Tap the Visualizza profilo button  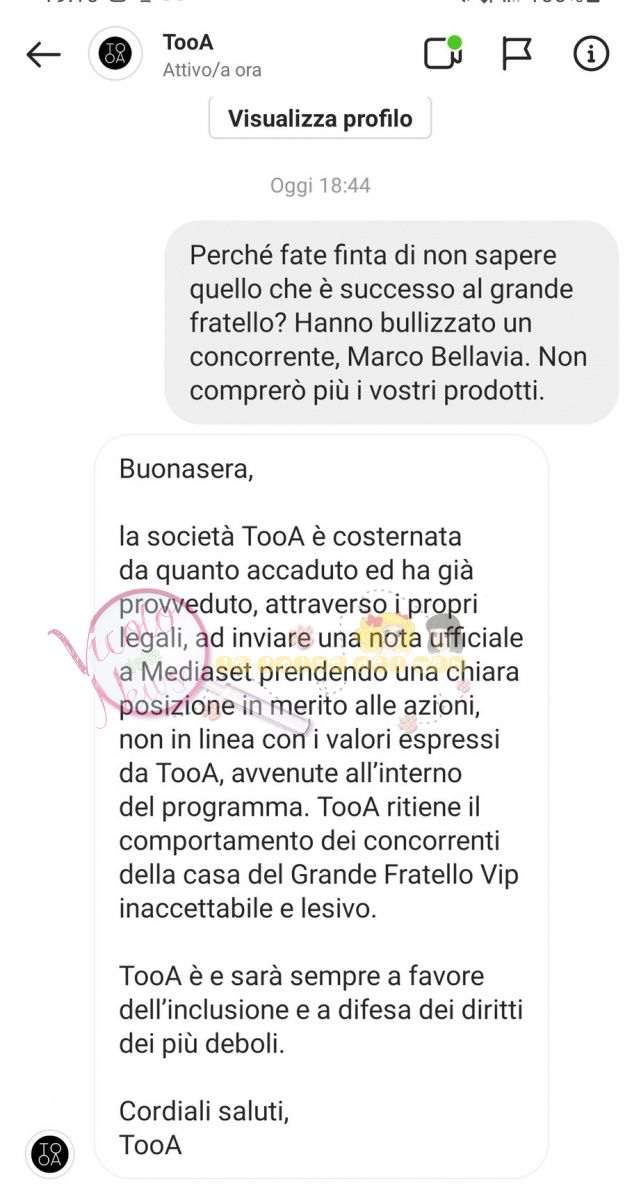pyautogui.click(x=320, y=119)
